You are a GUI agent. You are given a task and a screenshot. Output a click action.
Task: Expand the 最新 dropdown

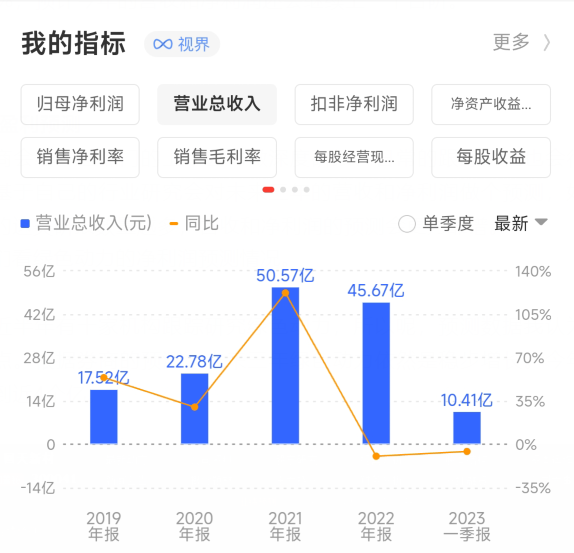tap(521, 223)
